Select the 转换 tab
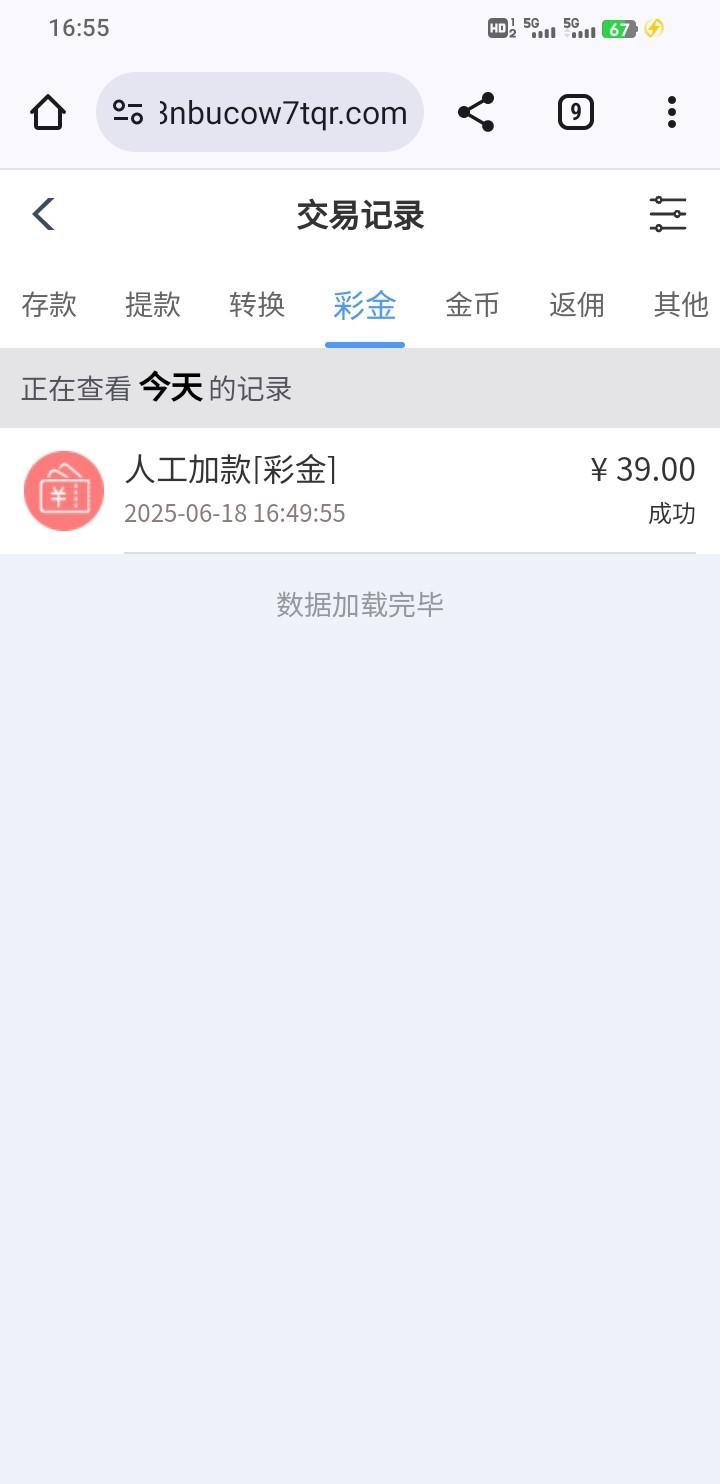 tap(257, 305)
